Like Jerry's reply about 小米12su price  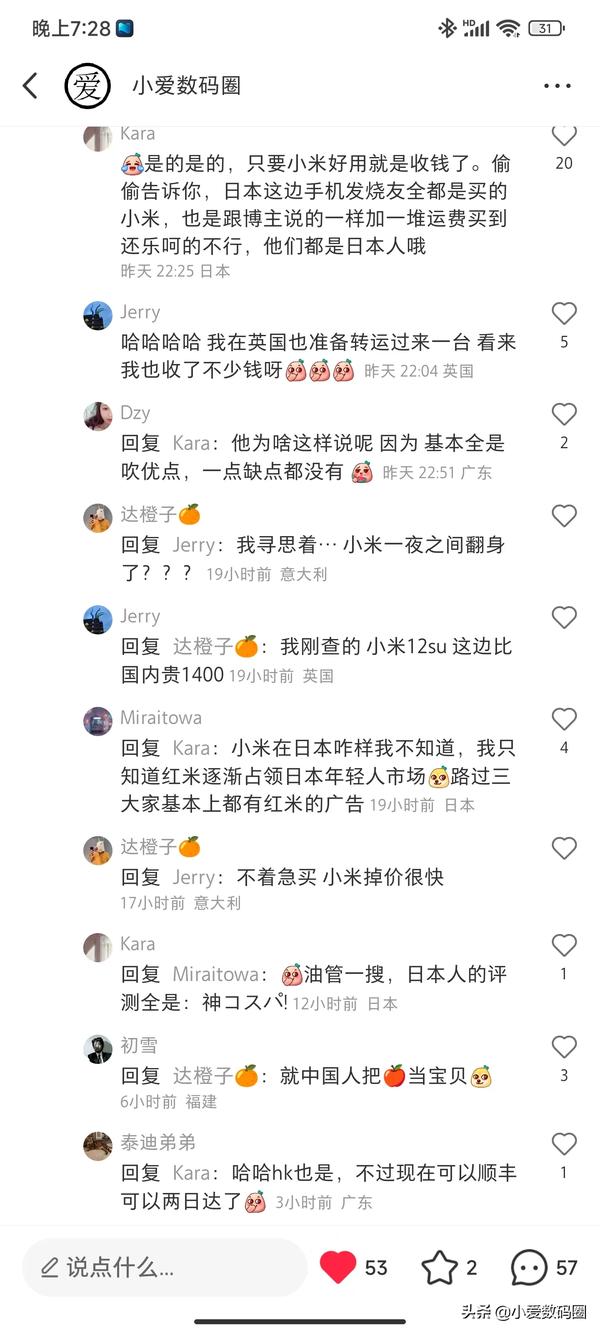[x=564, y=618]
